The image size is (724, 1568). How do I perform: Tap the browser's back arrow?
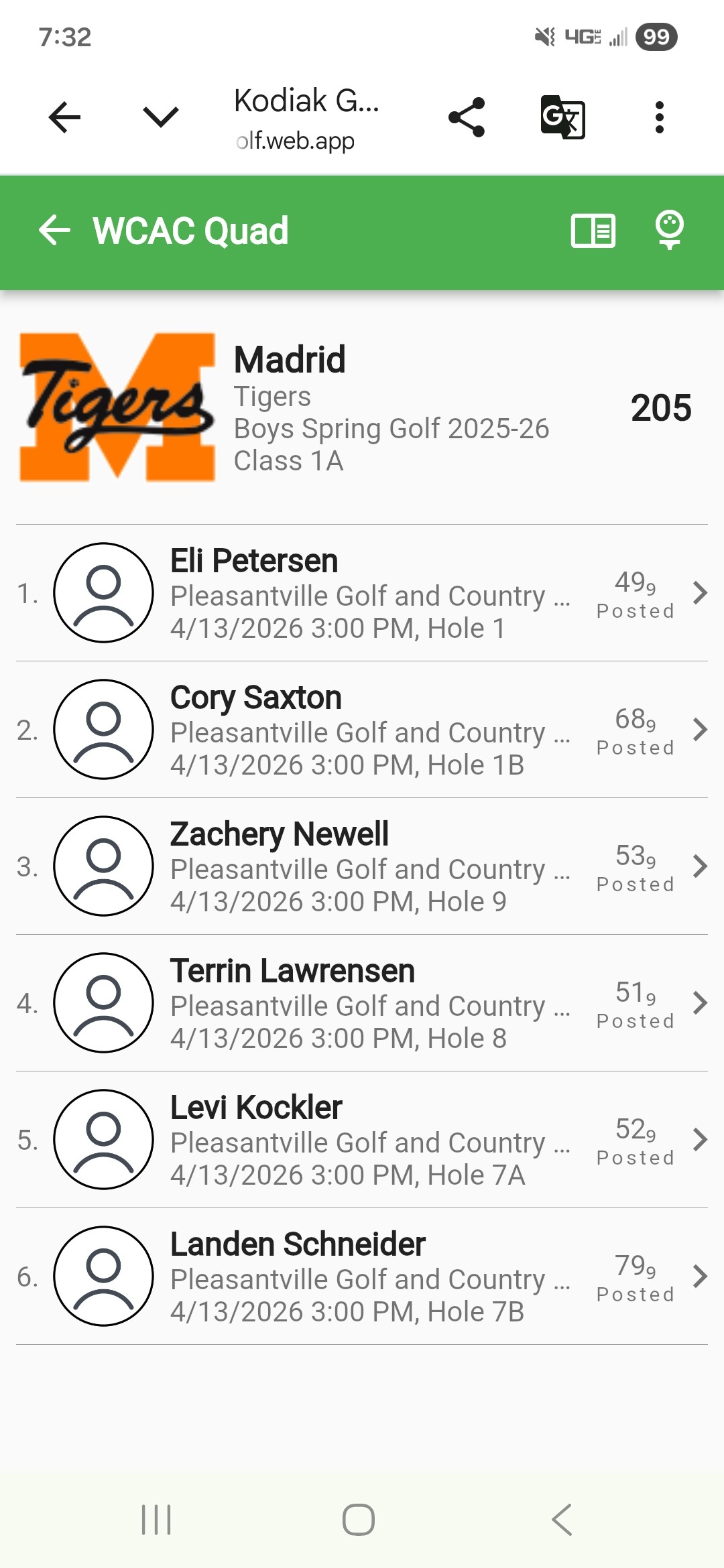[x=65, y=117]
